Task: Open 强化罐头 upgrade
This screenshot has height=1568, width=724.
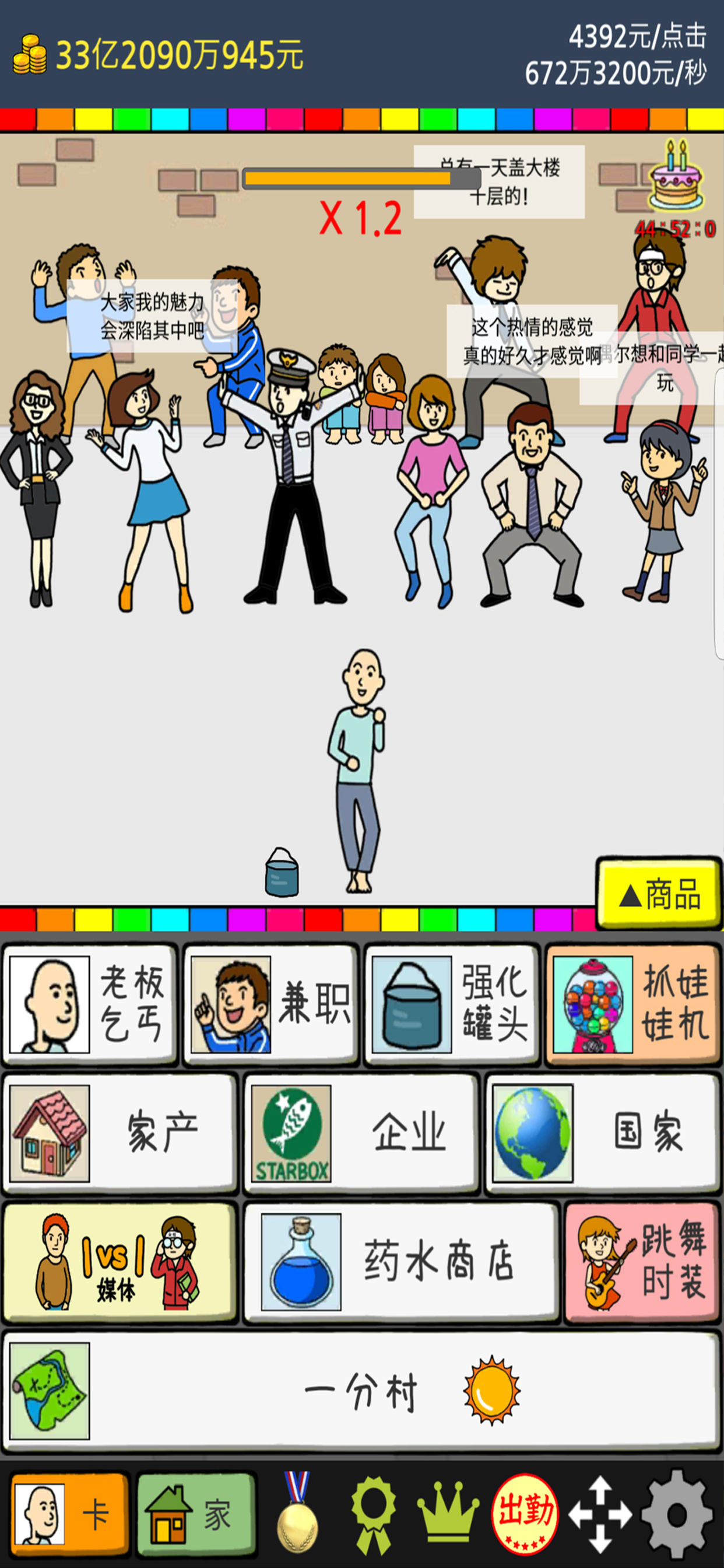Action: 452,1005
